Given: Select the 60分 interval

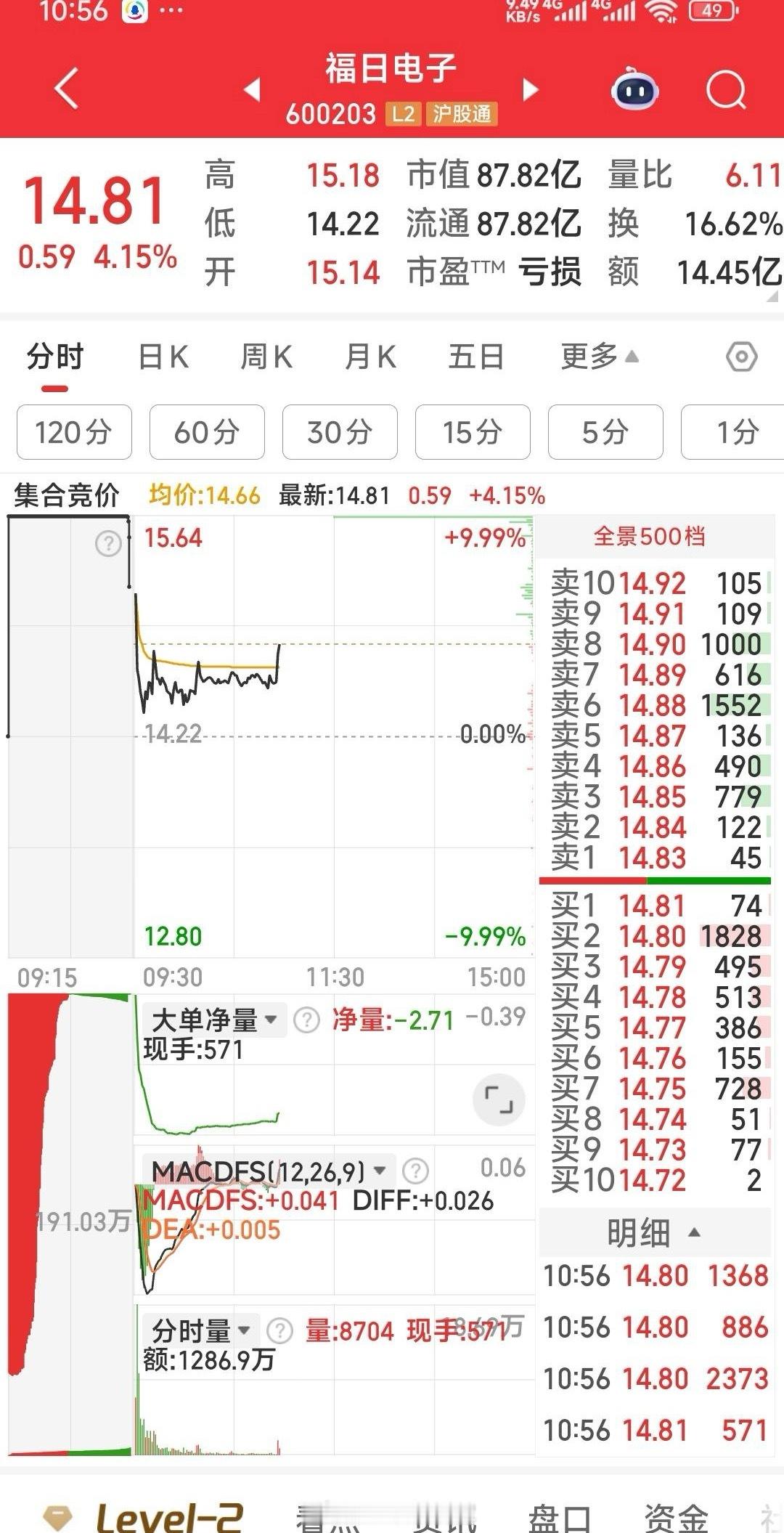Looking at the screenshot, I should pyautogui.click(x=206, y=431).
